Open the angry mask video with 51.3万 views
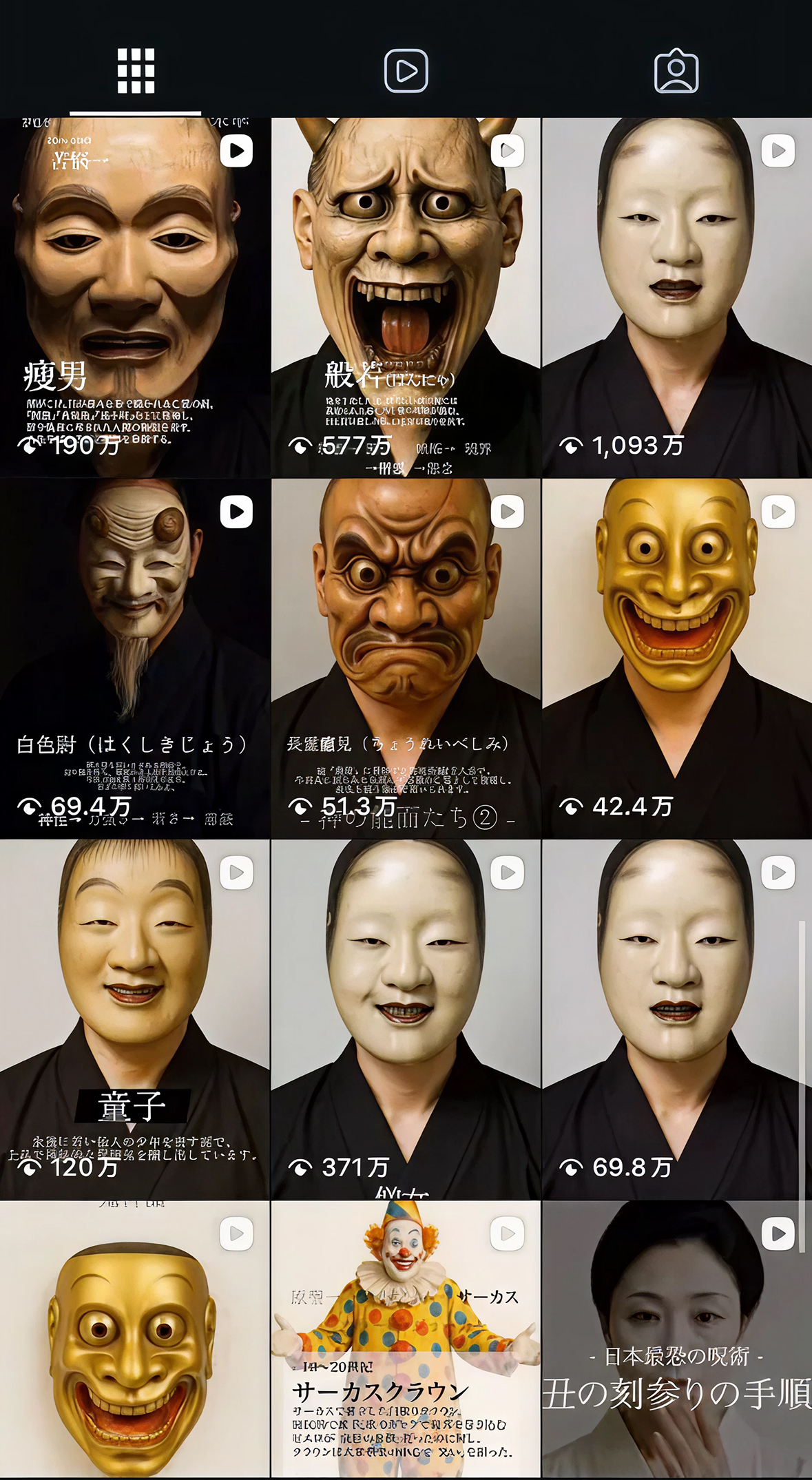 coord(406,658)
